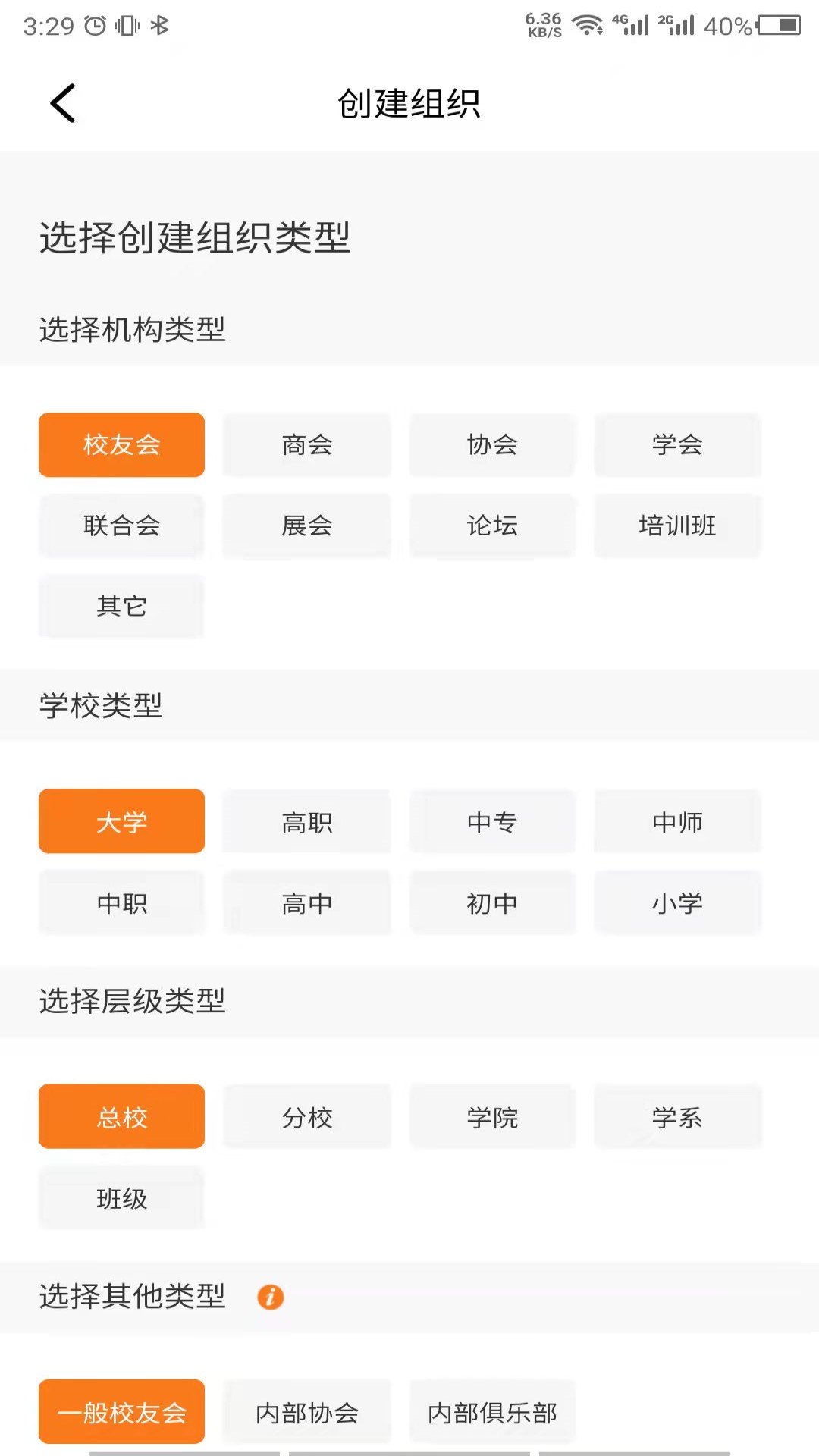
Task: Select the 展会 chip
Action: (x=306, y=526)
